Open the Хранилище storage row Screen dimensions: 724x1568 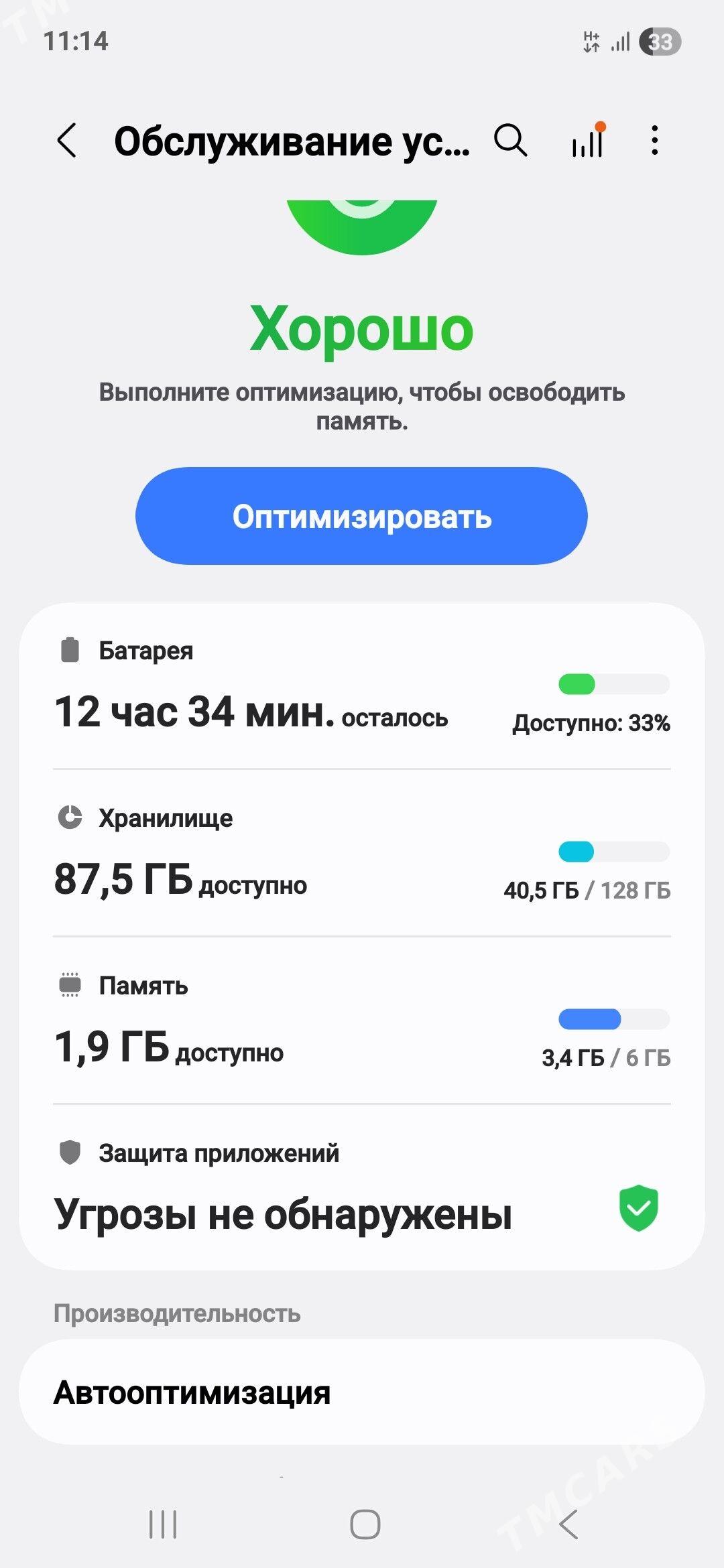pos(362,854)
